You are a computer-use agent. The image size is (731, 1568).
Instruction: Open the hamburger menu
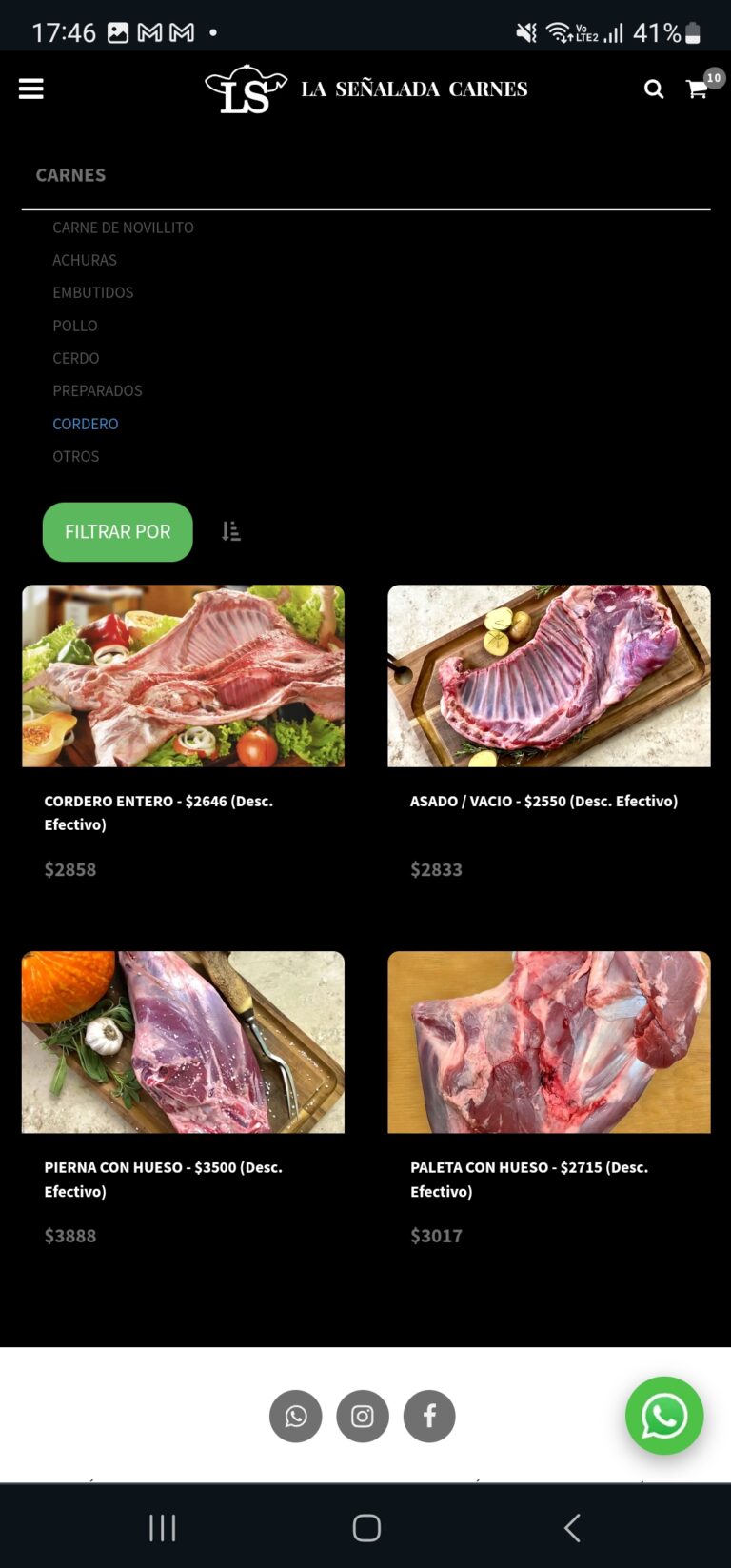[x=31, y=89]
